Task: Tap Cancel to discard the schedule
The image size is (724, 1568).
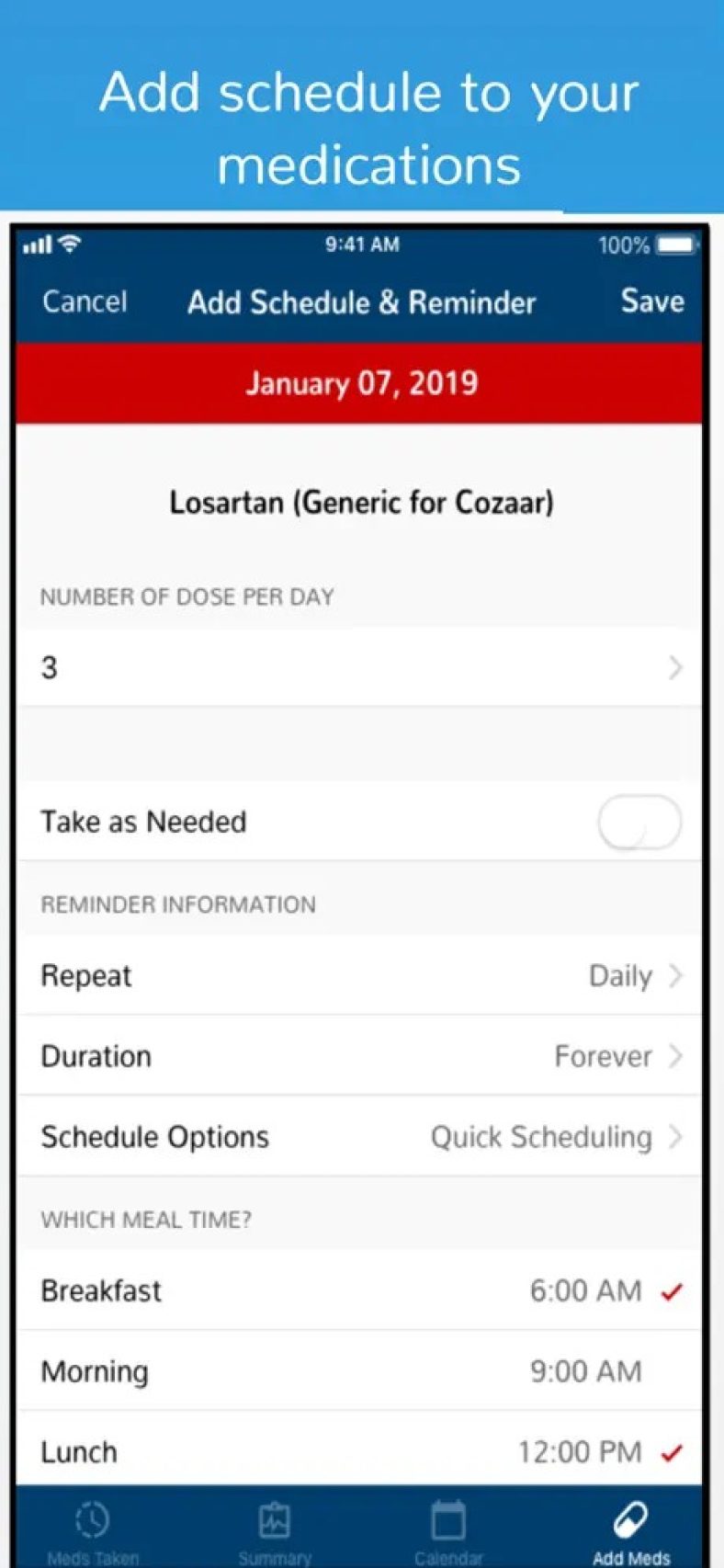Action: pyautogui.click(x=84, y=301)
